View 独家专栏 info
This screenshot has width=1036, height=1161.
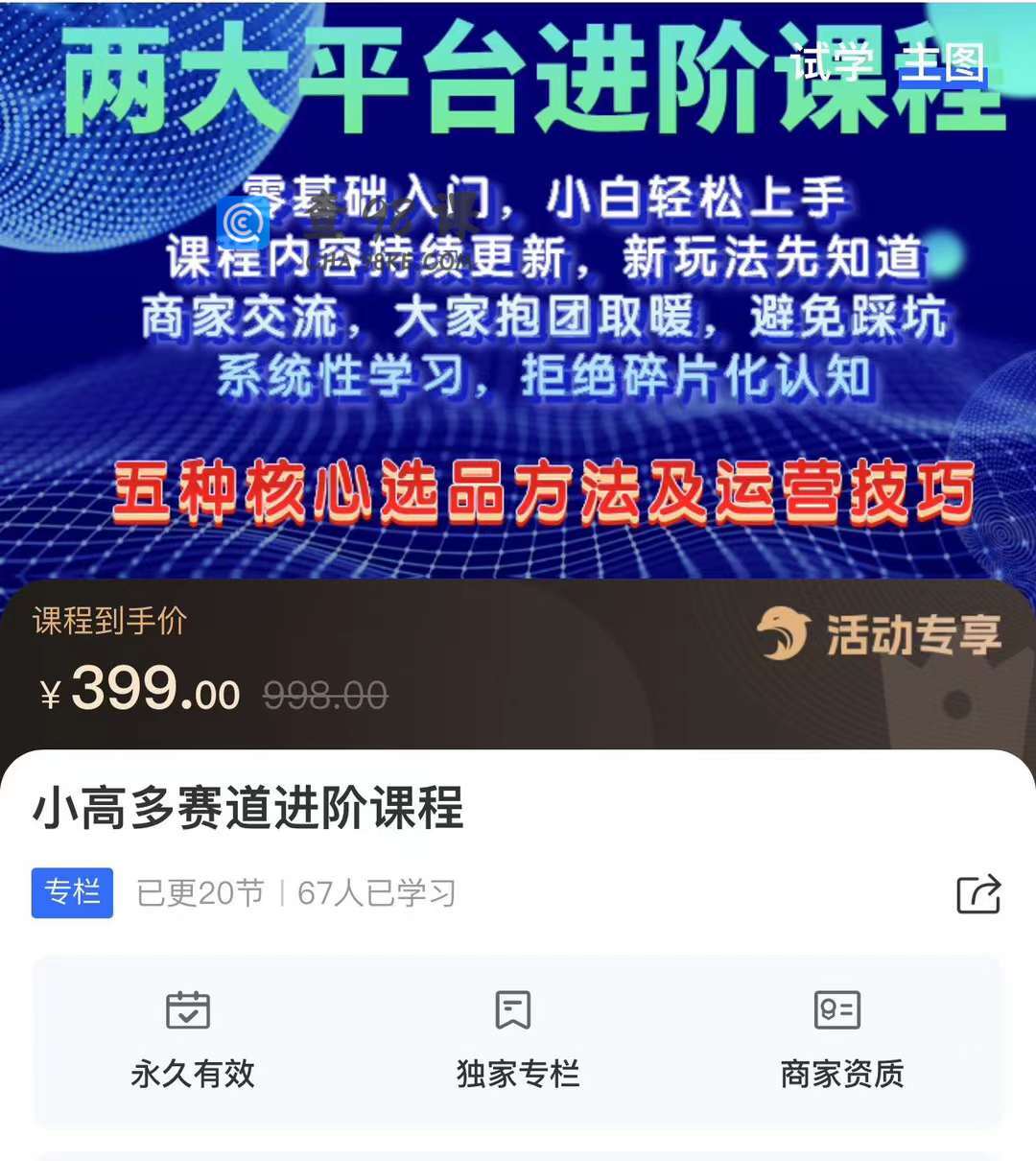coord(517,1040)
